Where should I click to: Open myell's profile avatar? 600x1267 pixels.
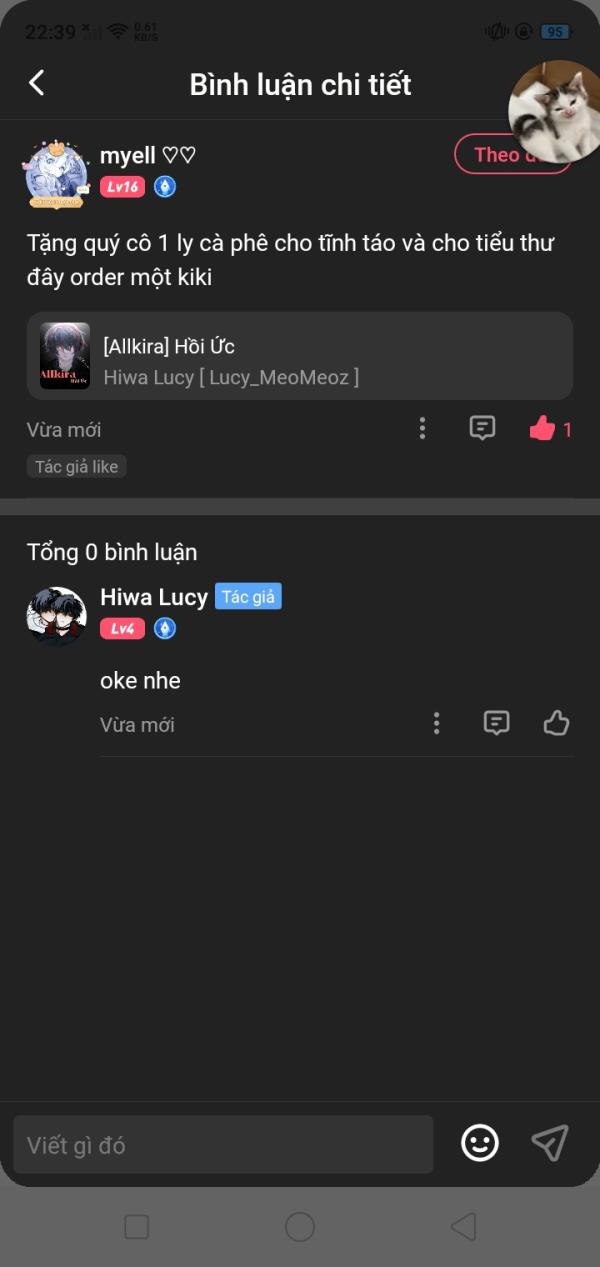tap(57, 174)
